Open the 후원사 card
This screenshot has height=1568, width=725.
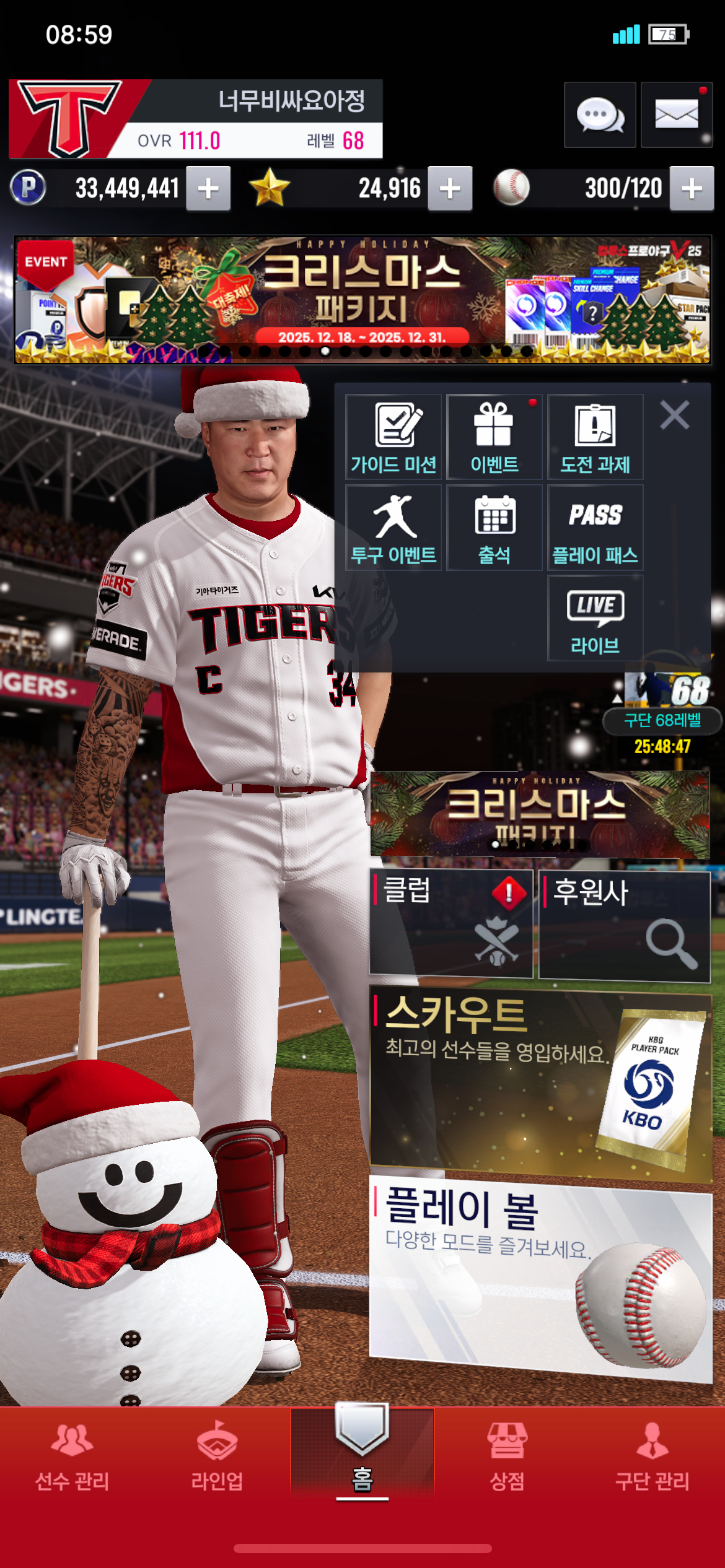point(624,926)
